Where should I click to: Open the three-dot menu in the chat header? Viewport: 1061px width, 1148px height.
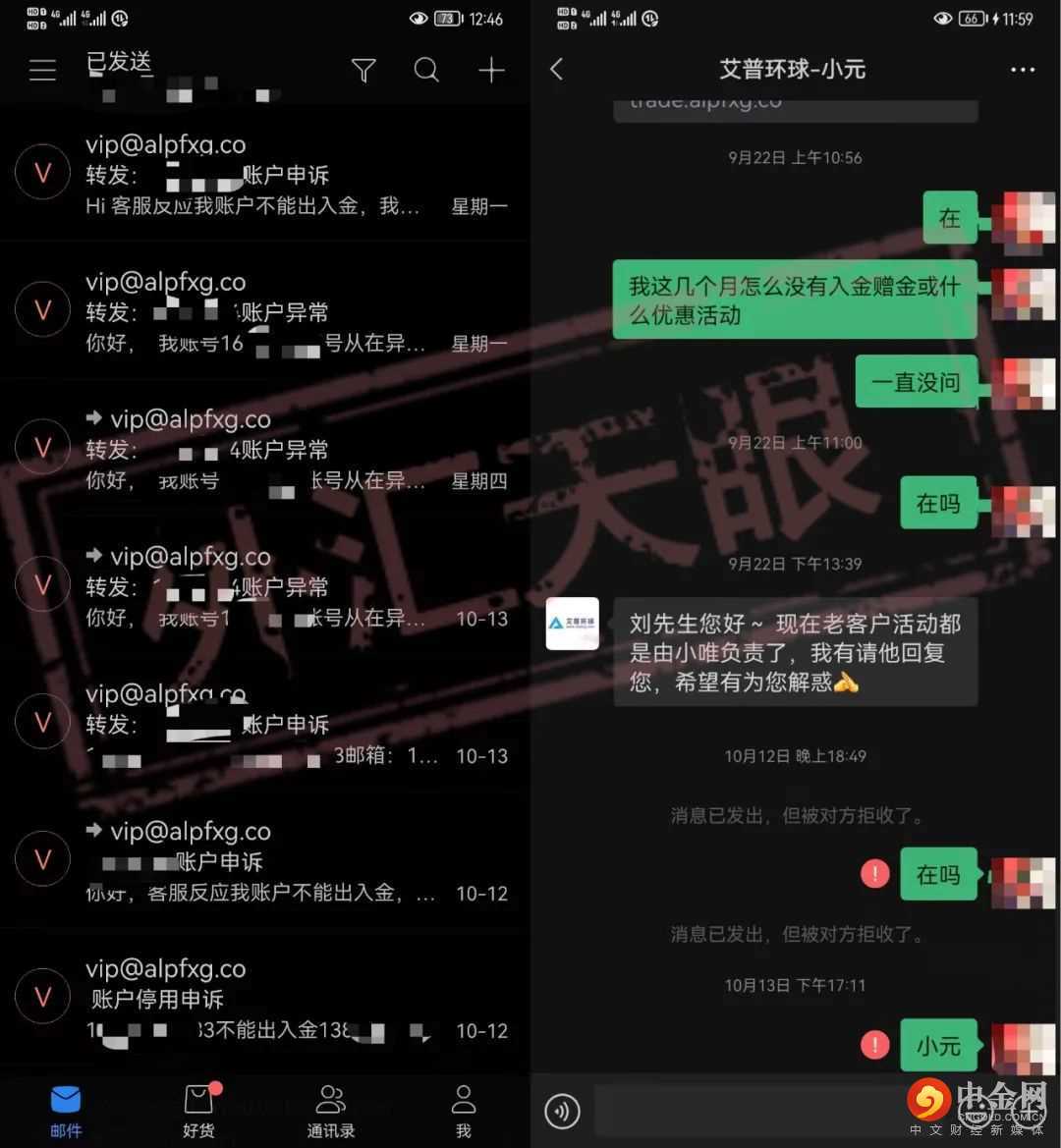(x=1024, y=69)
